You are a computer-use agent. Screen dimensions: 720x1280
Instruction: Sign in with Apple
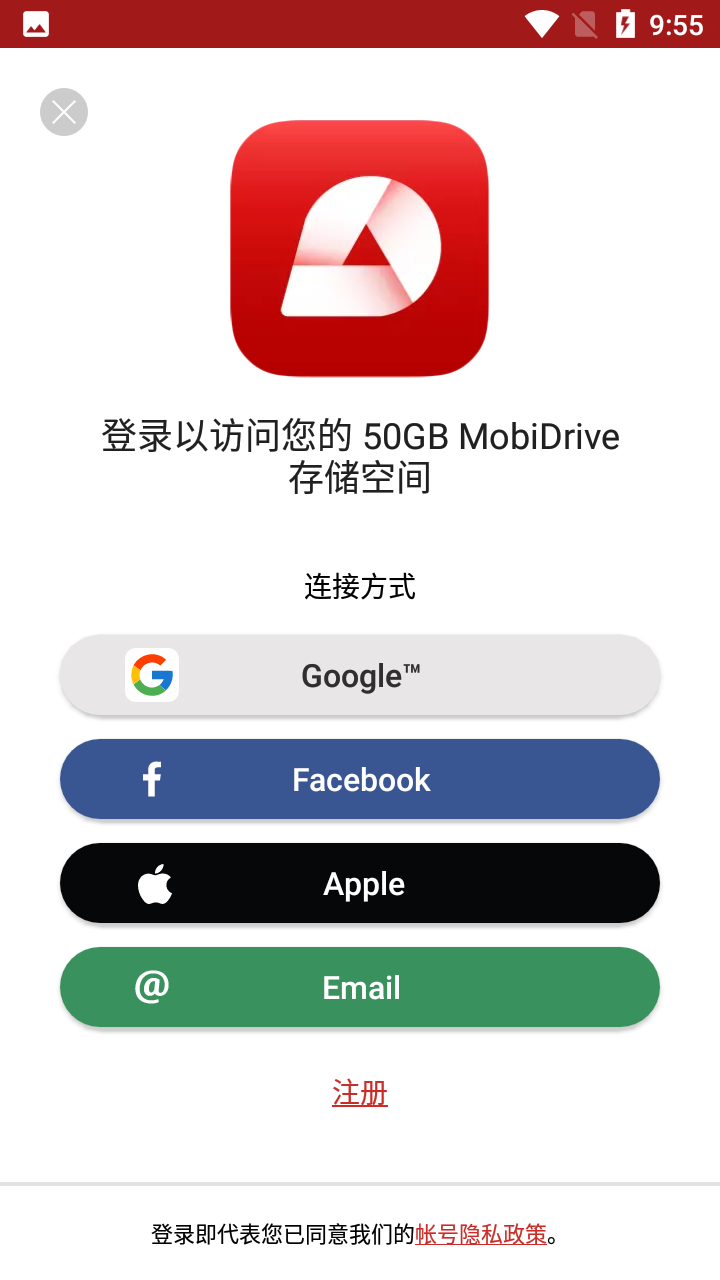pos(360,883)
